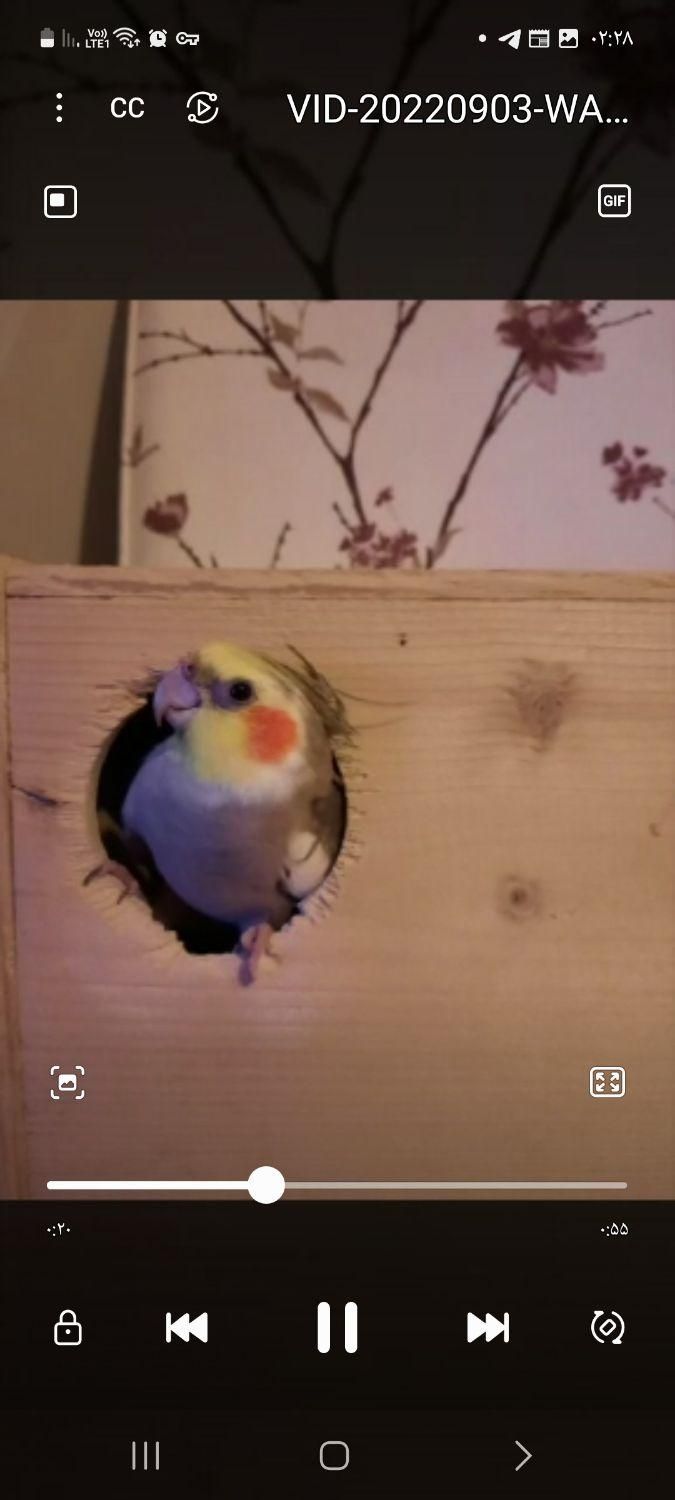Go to the home screen

pos(334,1456)
